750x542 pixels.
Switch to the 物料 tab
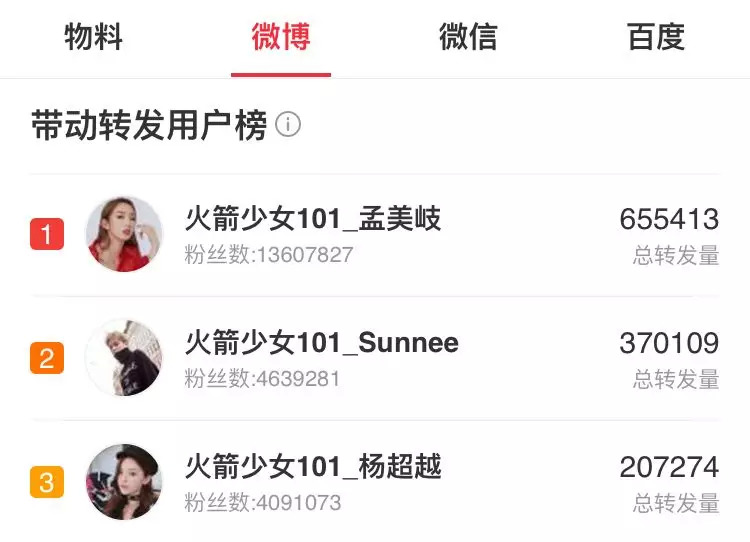(x=94, y=38)
